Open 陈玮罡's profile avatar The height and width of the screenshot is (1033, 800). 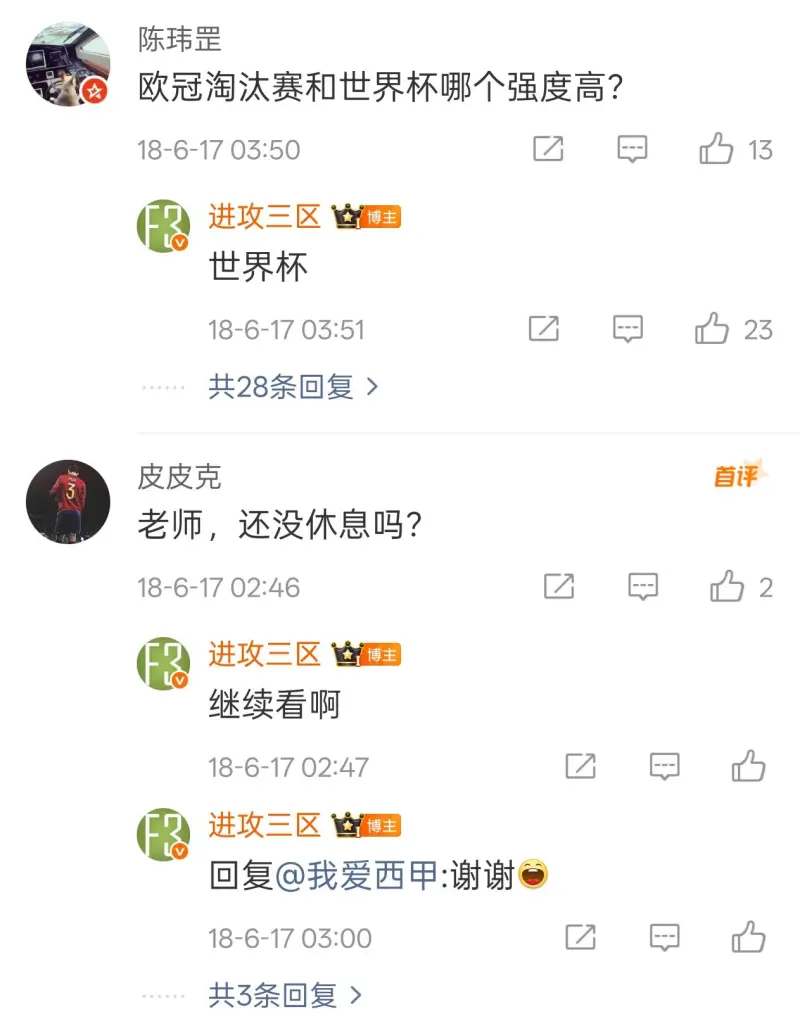(x=68, y=65)
